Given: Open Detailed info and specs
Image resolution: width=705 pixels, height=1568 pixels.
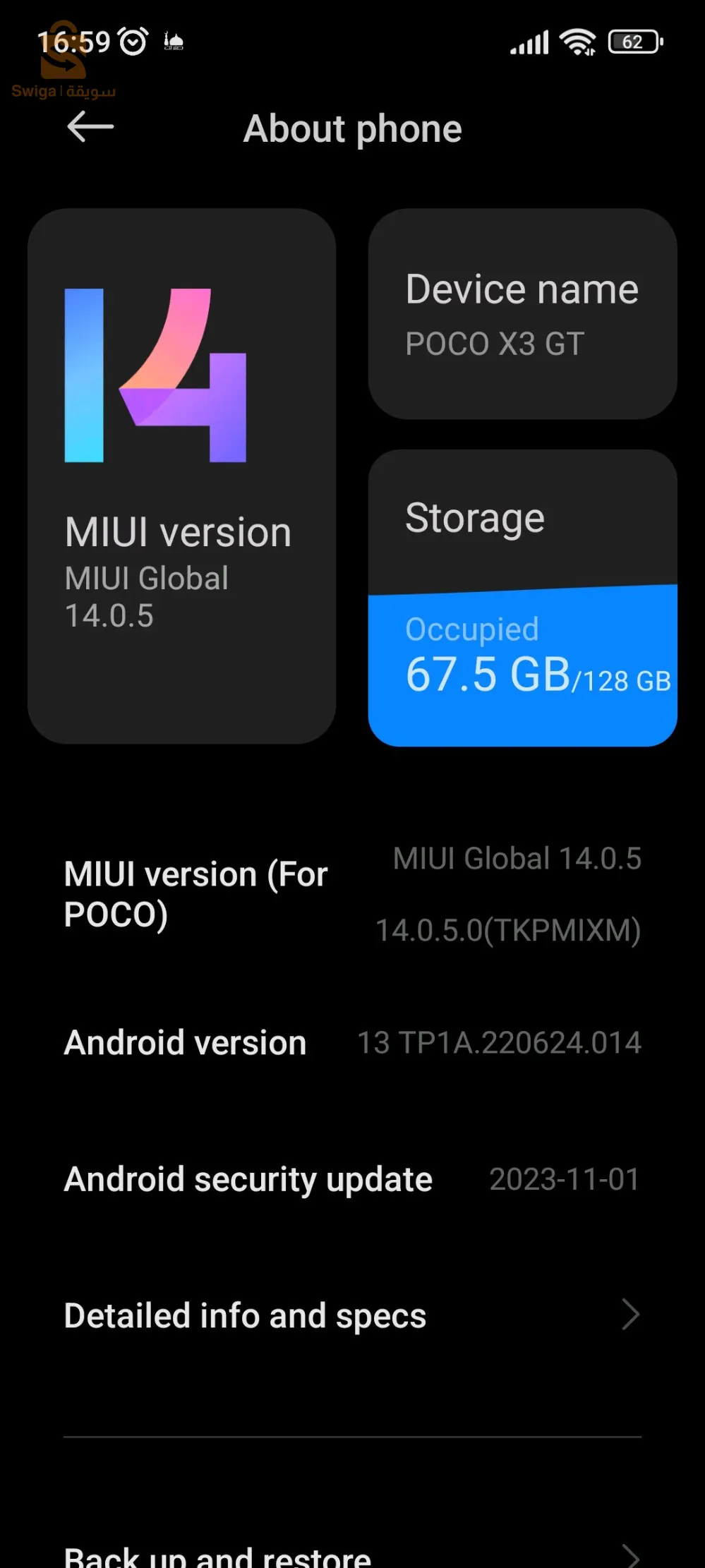Looking at the screenshot, I should coord(352,1316).
